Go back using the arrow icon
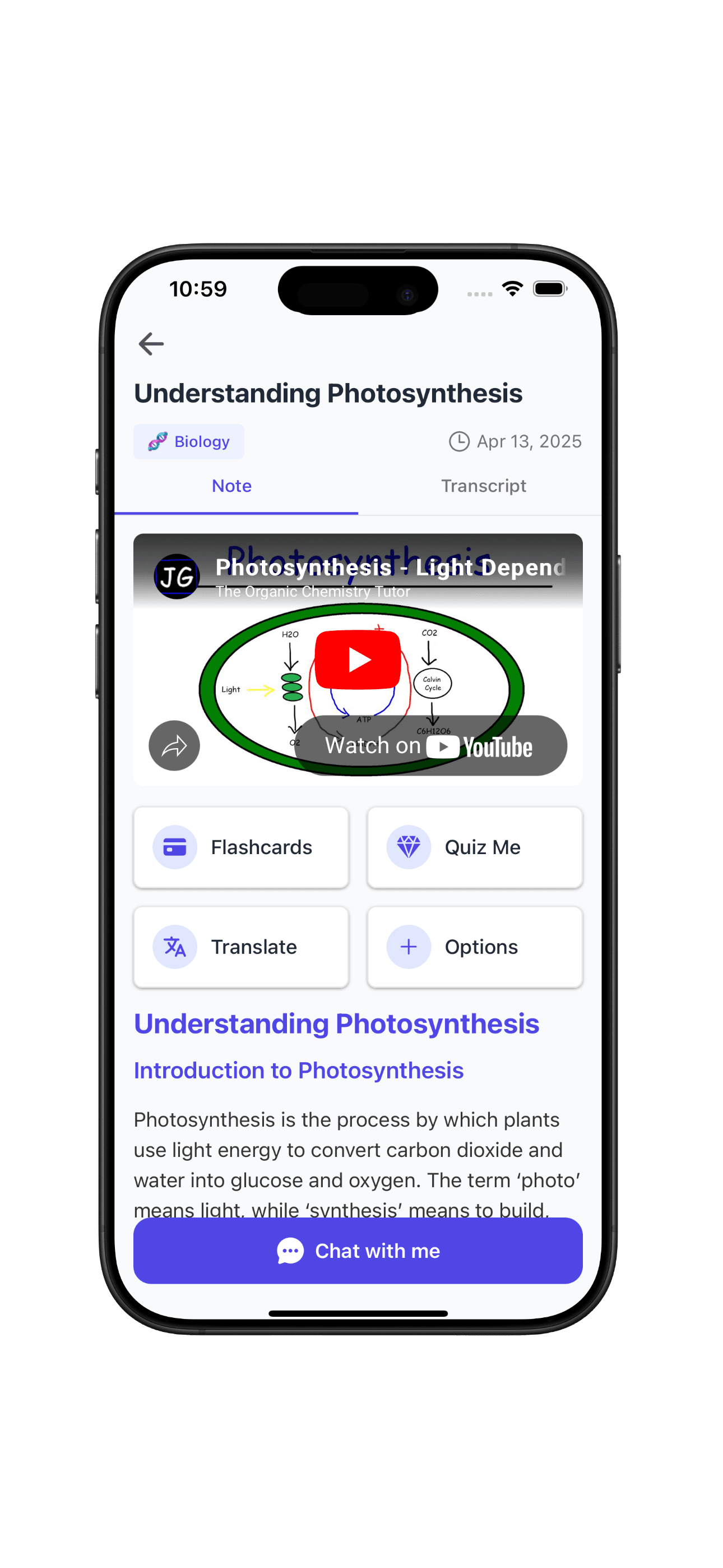 tap(151, 344)
